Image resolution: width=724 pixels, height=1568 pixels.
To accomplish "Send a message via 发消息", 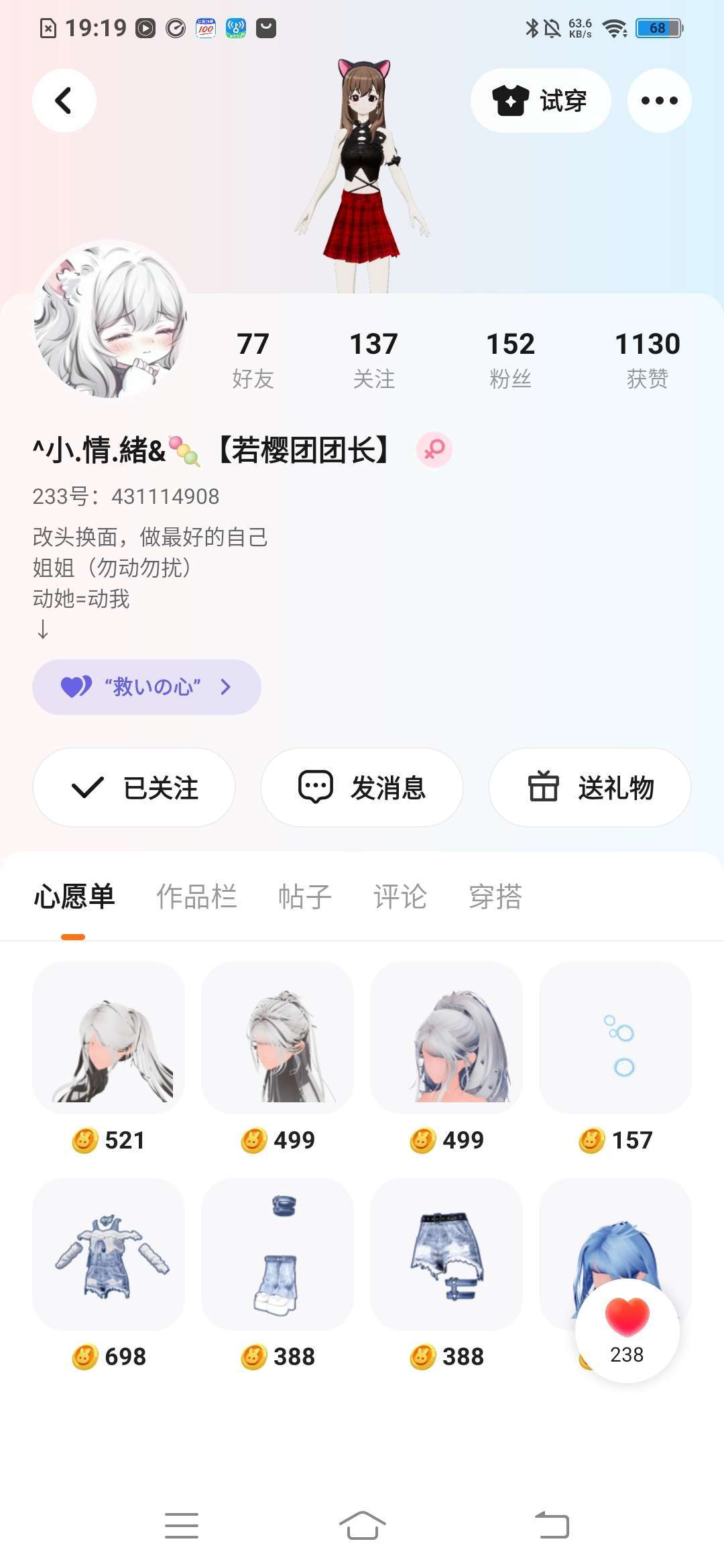I will click(362, 787).
